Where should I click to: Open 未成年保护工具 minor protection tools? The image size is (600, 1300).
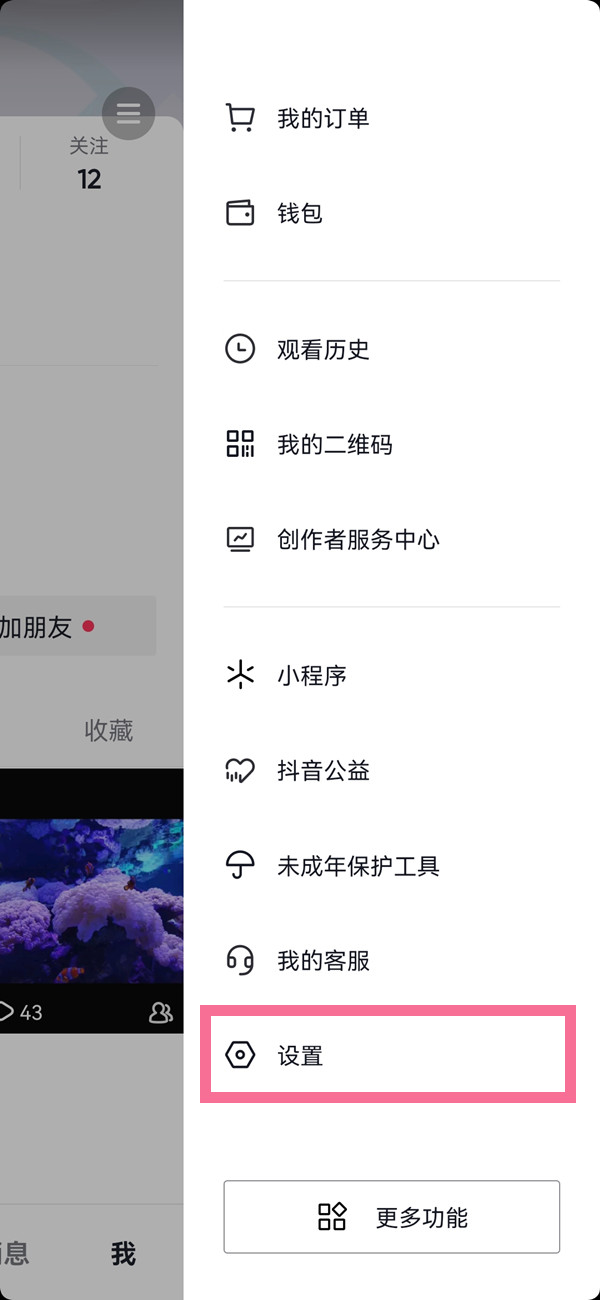[x=357, y=866]
